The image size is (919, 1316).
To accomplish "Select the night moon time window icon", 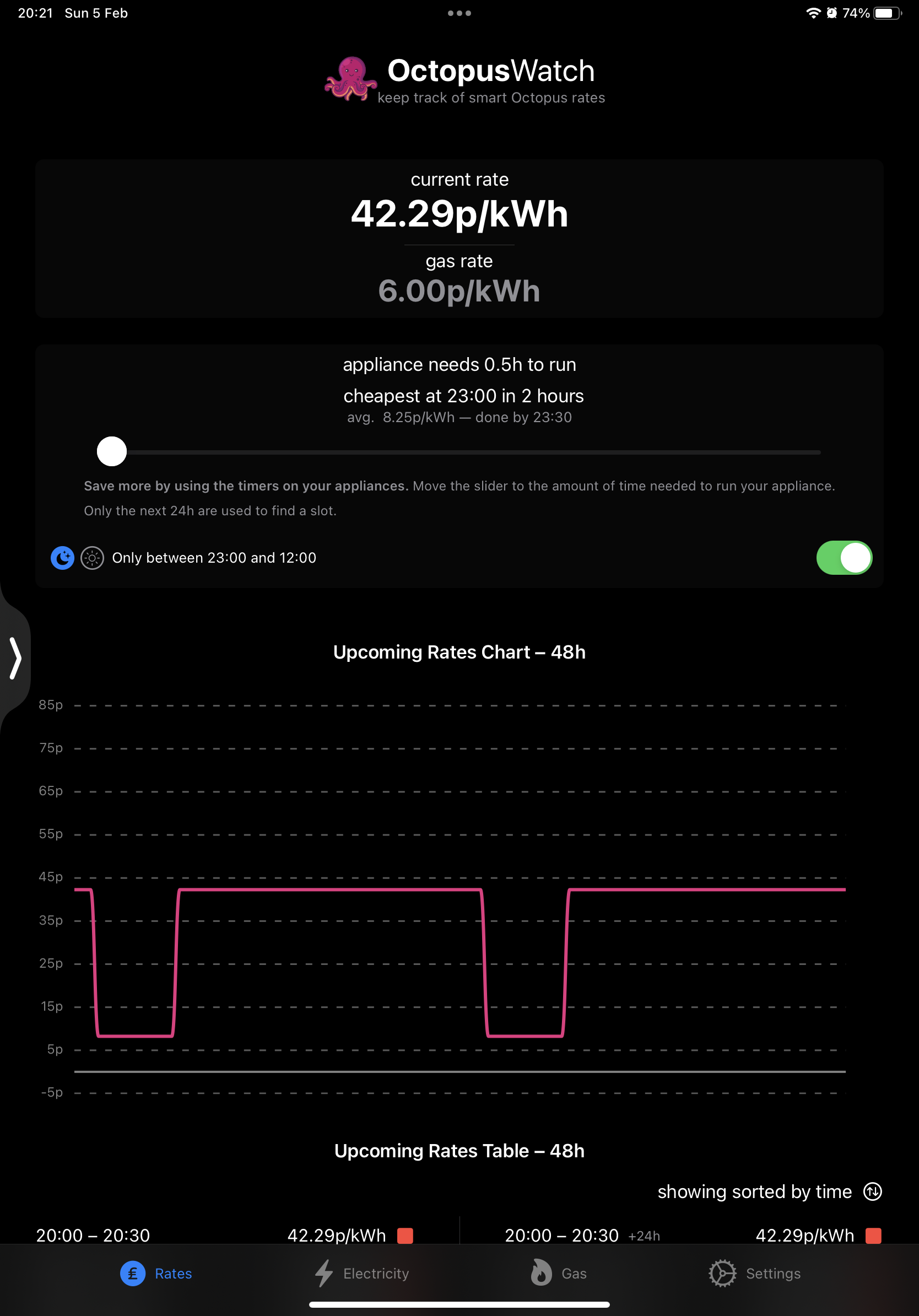I will point(62,558).
